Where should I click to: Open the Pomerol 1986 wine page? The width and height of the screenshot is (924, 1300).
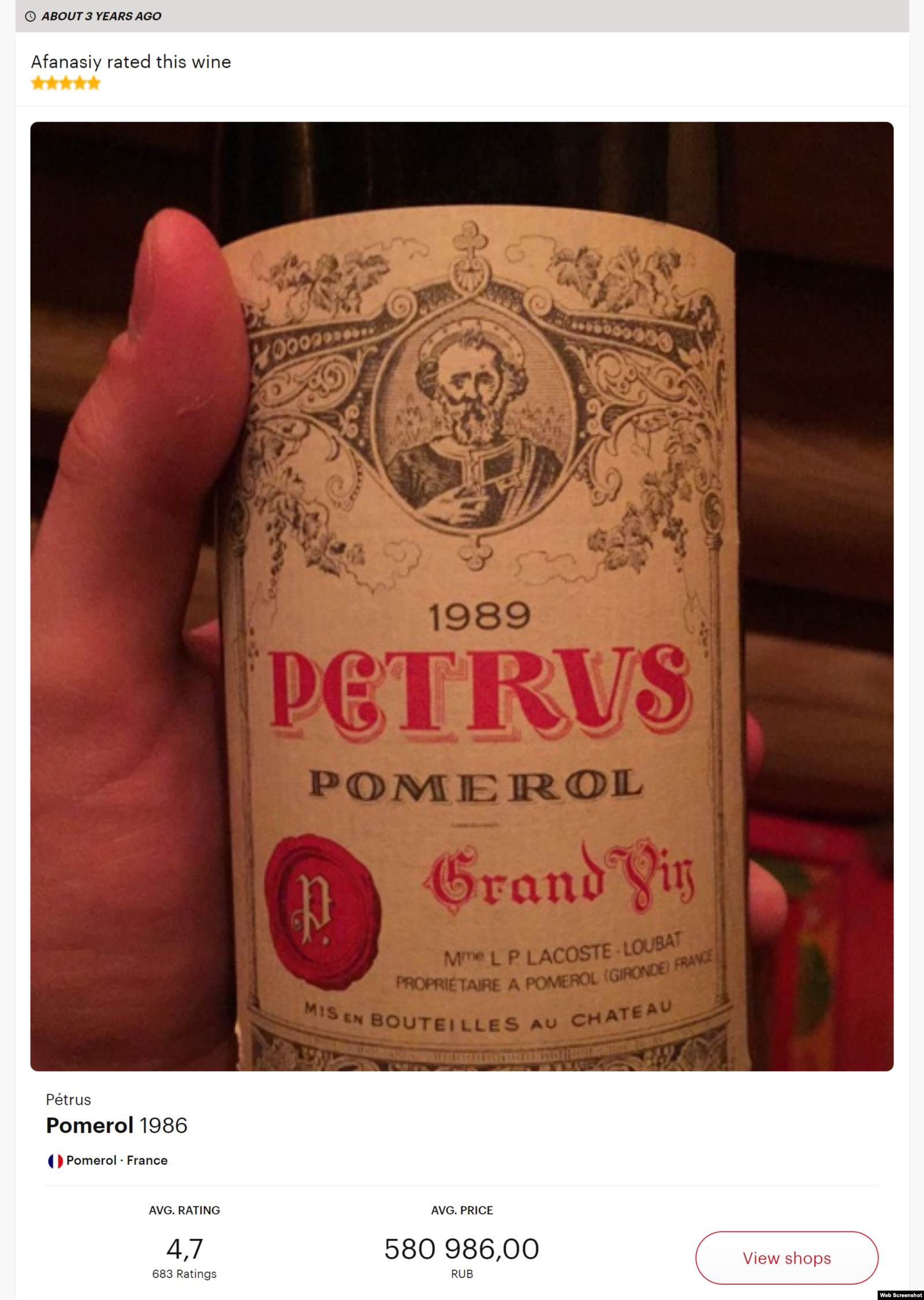click(x=117, y=1126)
